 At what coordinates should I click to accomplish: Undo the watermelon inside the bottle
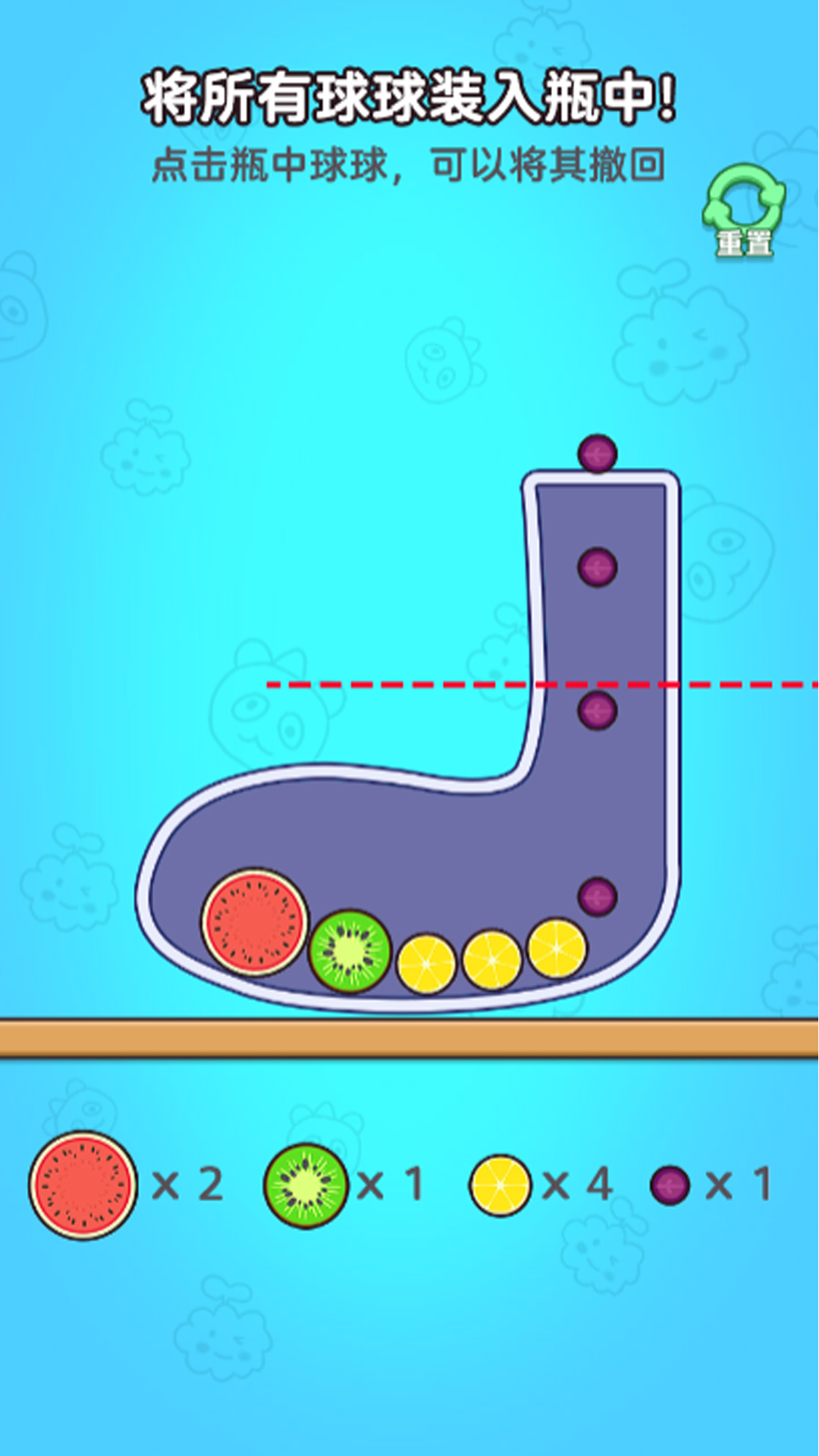click(255, 922)
